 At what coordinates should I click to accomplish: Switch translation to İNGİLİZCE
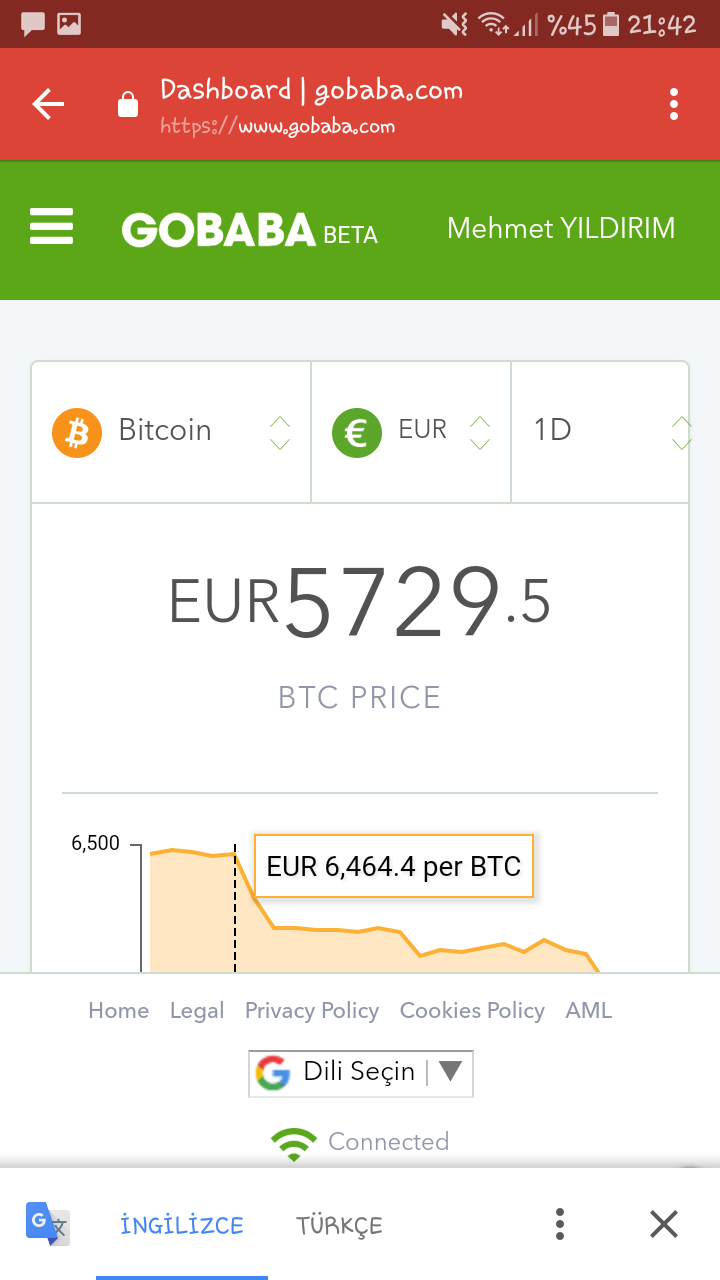(181, 1225)
